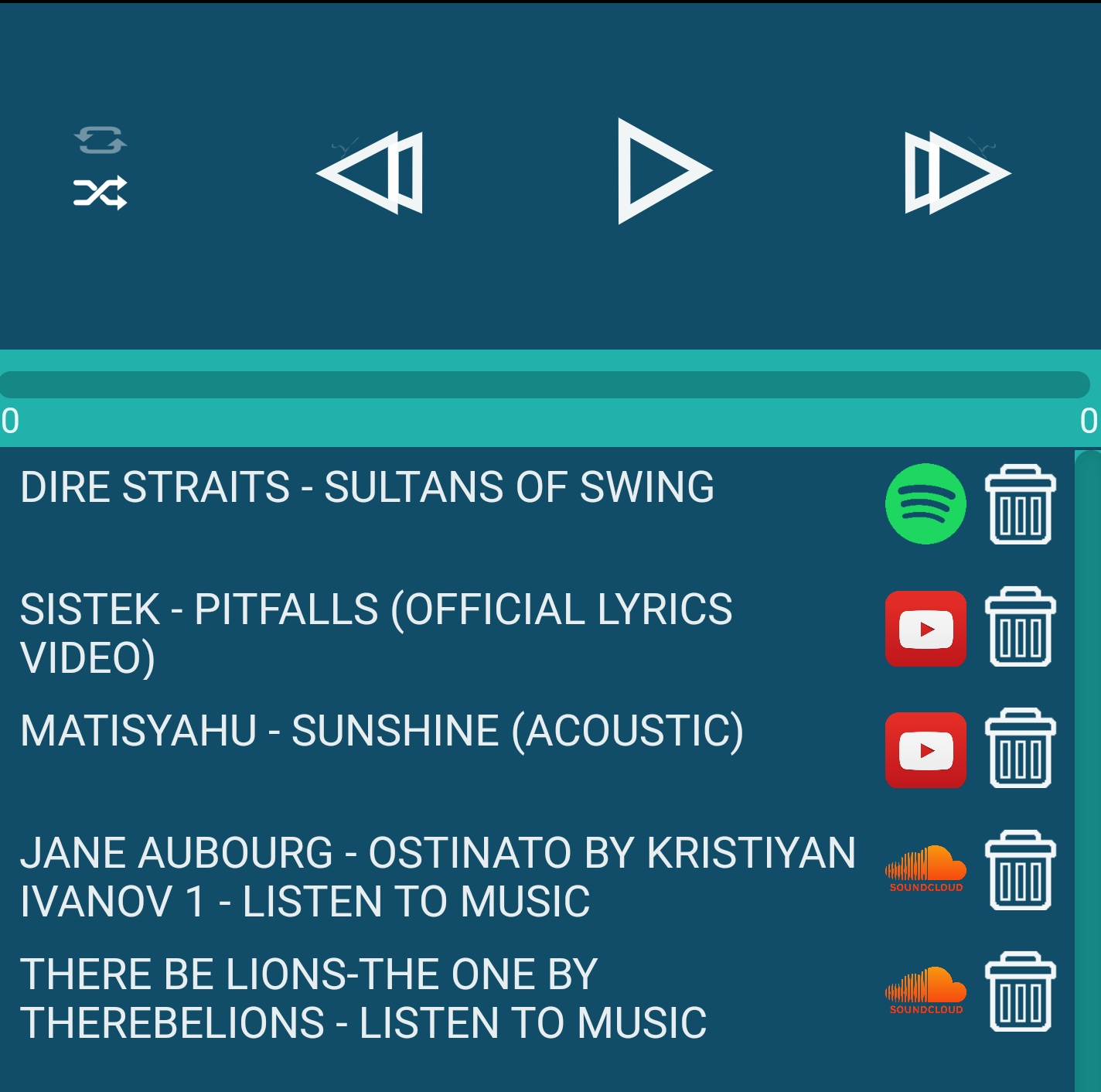Play Jane Aubourg - Ostinato track

[x=437, y=877]
